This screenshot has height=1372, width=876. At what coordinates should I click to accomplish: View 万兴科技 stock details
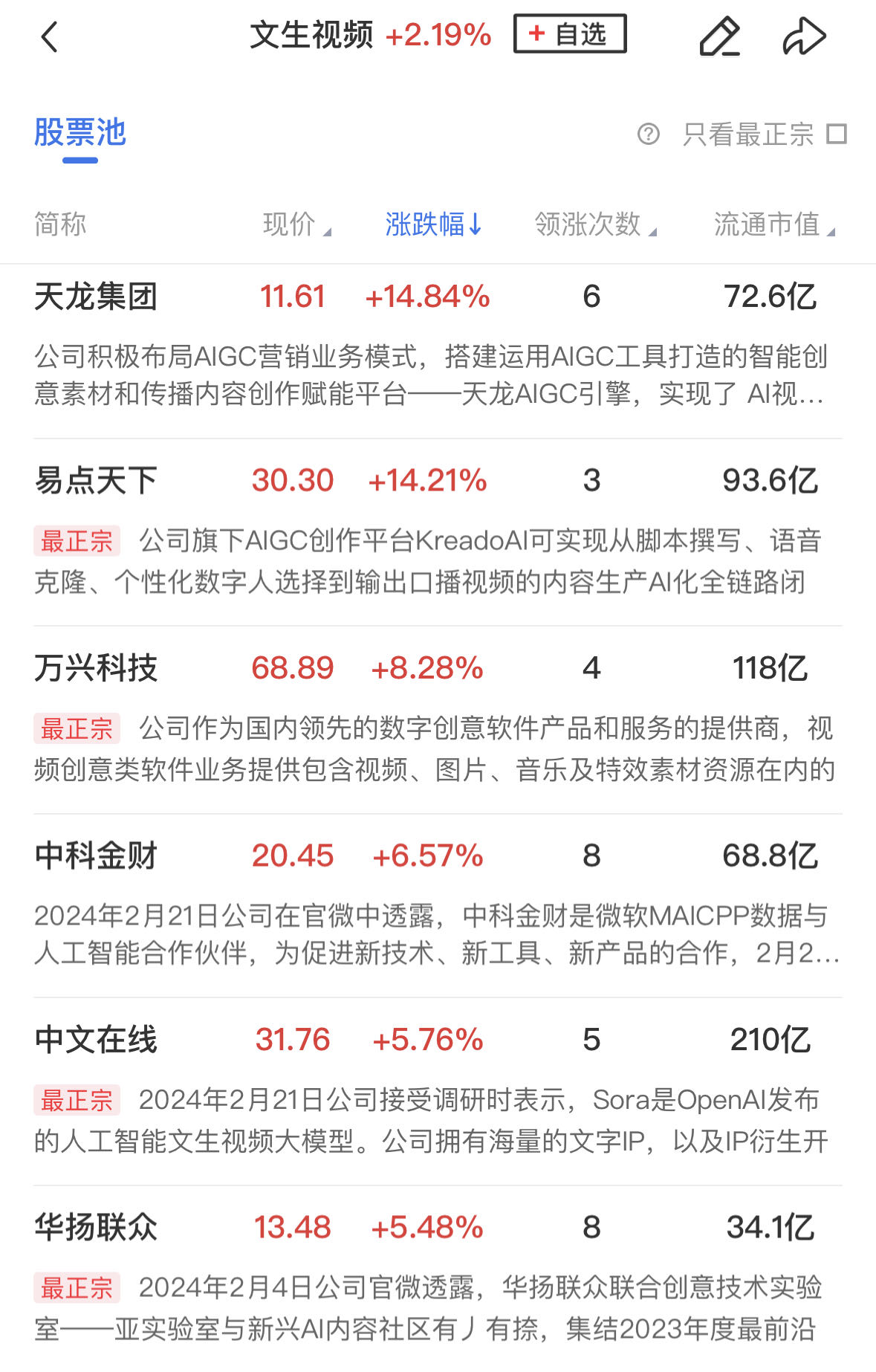pos(96,668)
